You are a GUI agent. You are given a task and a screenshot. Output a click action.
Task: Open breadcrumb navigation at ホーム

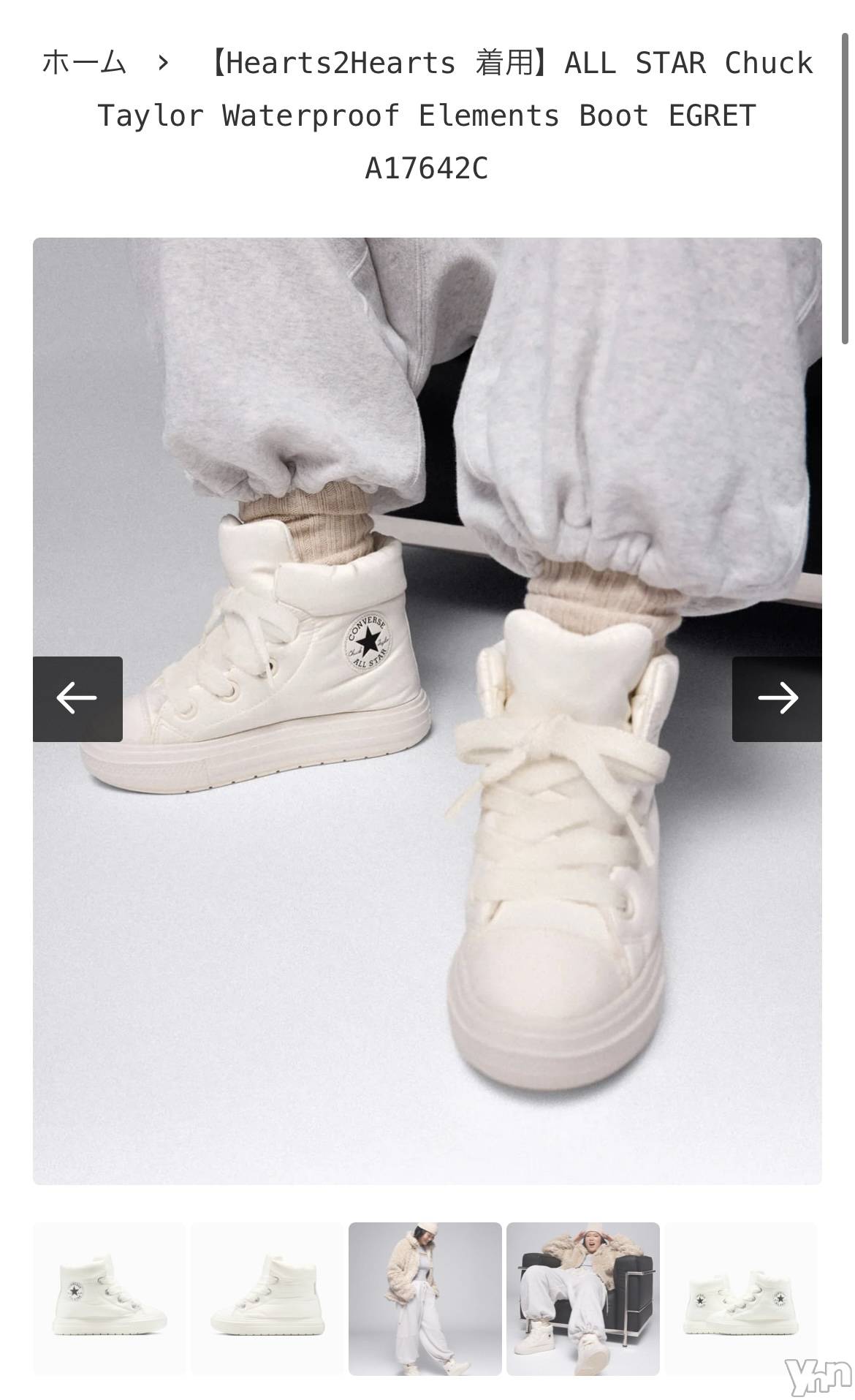point(84,64)
